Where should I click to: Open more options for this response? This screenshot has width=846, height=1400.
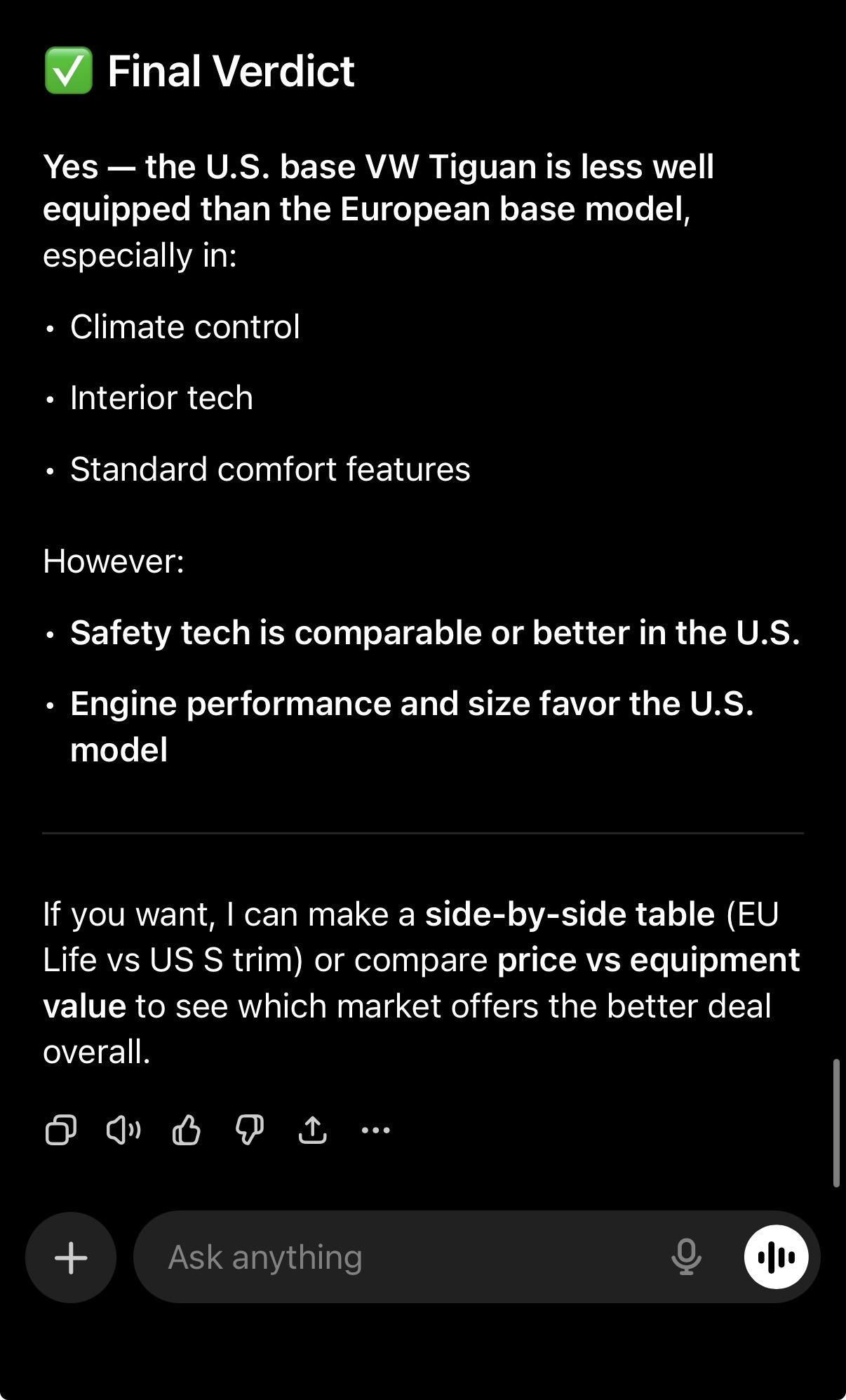tap(376, 1130)
